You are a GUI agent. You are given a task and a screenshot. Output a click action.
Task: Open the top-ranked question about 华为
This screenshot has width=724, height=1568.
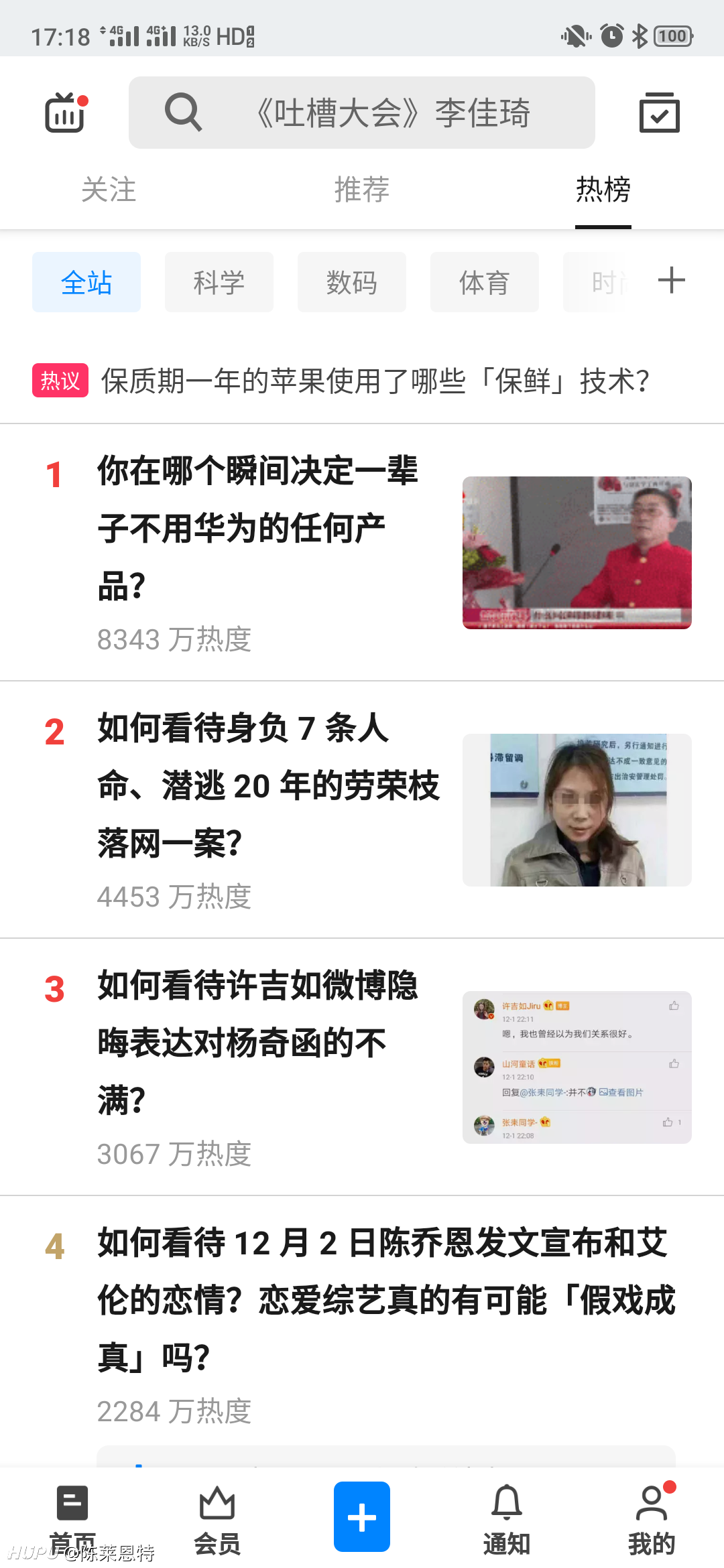coord(362,553)
